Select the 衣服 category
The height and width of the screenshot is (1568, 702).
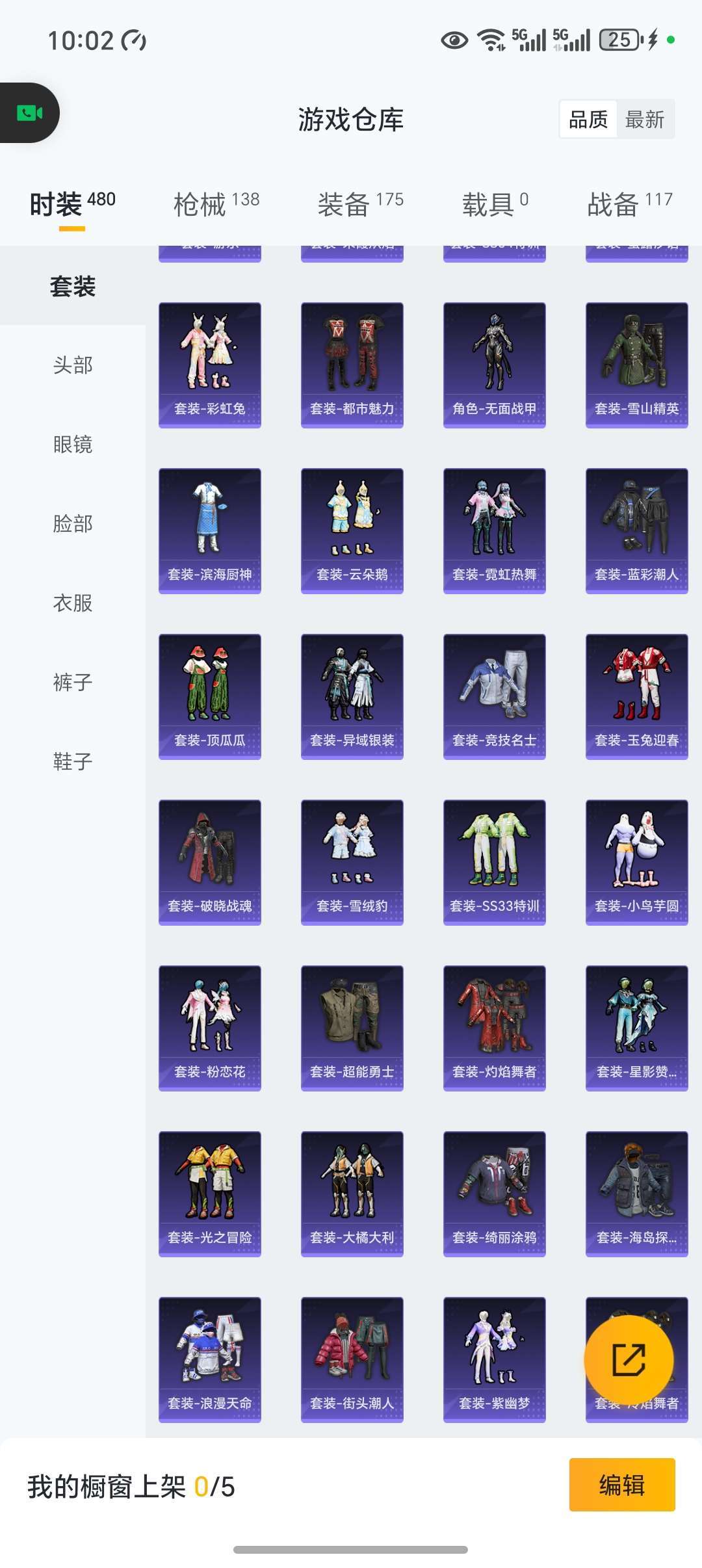click(73, 603)
